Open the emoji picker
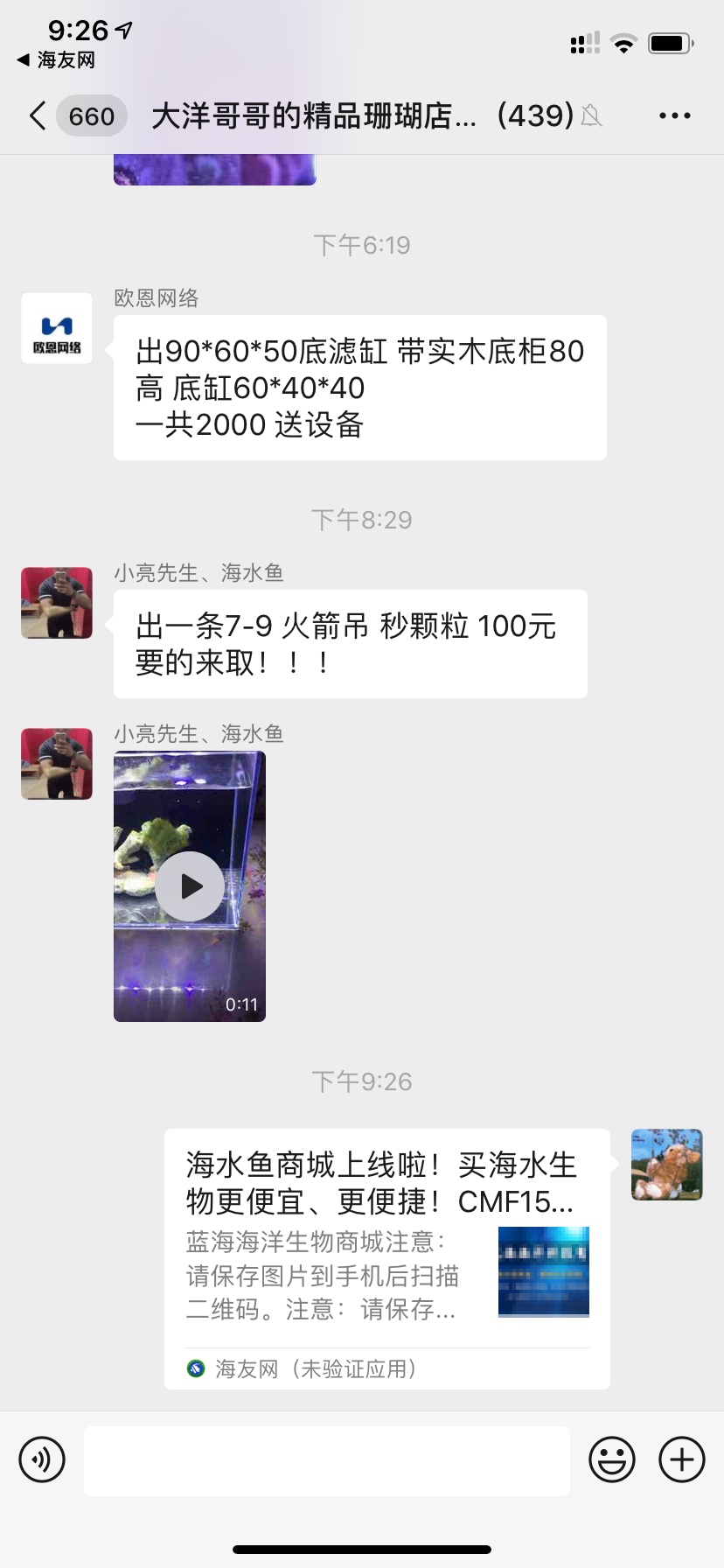The image size is (724, 1568). pyautogui.click(x=611, y=1459)
